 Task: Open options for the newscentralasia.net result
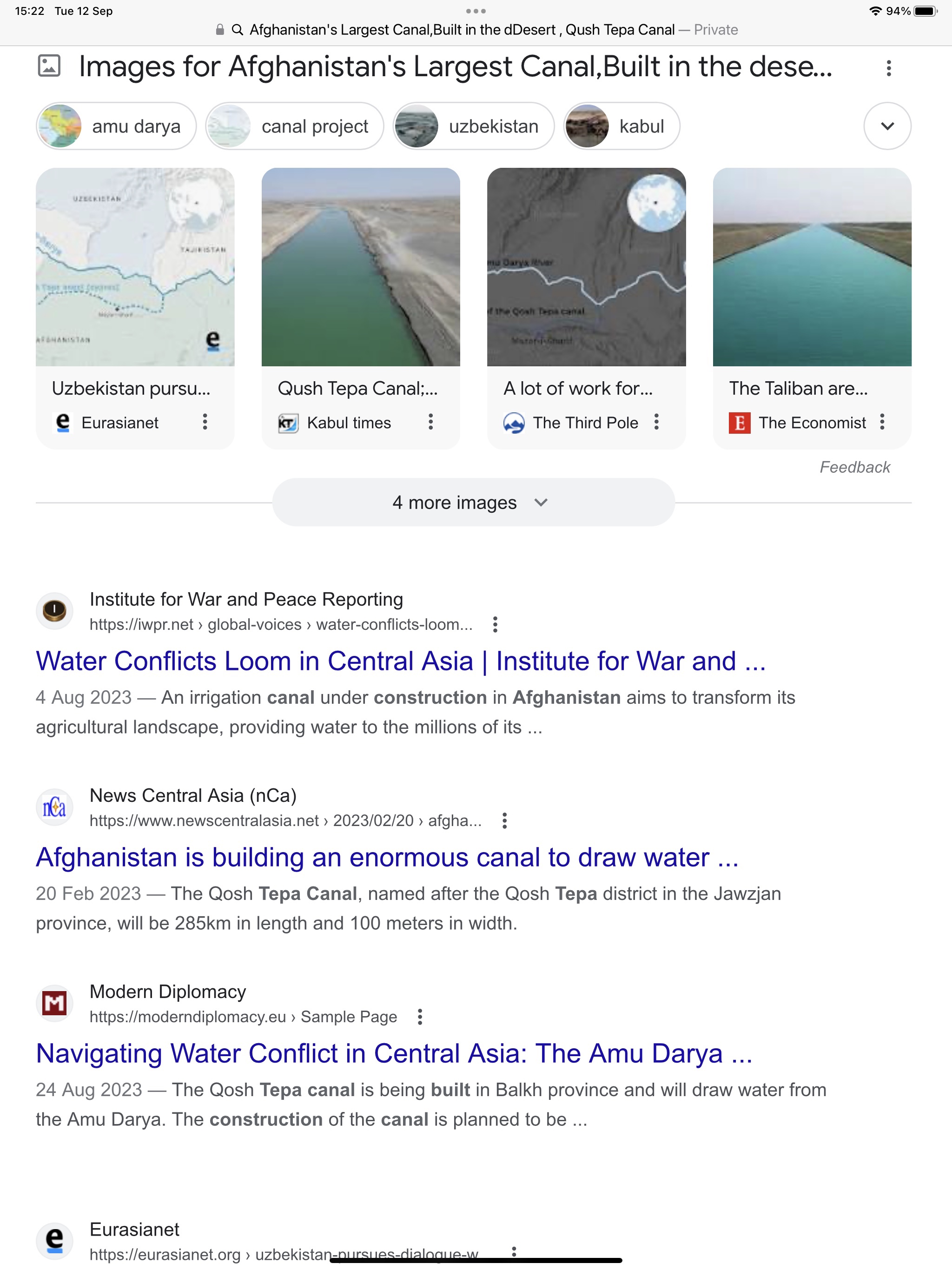pos(504,820)
